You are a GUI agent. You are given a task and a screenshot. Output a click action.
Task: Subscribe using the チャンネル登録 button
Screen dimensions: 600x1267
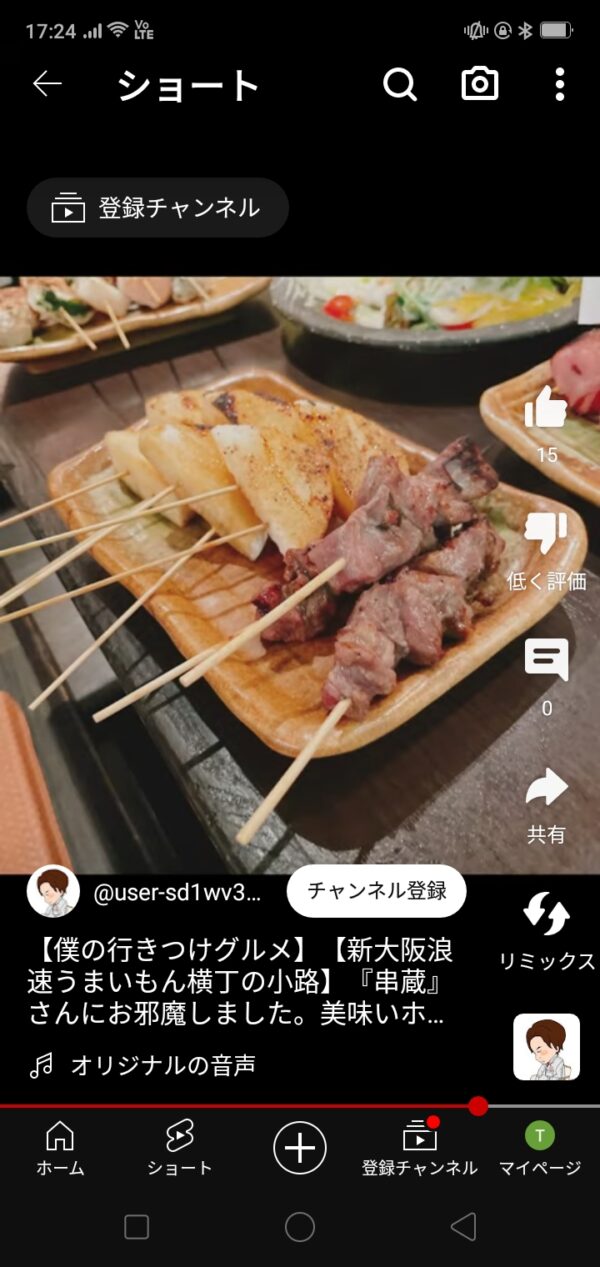(x=377, y=891)
